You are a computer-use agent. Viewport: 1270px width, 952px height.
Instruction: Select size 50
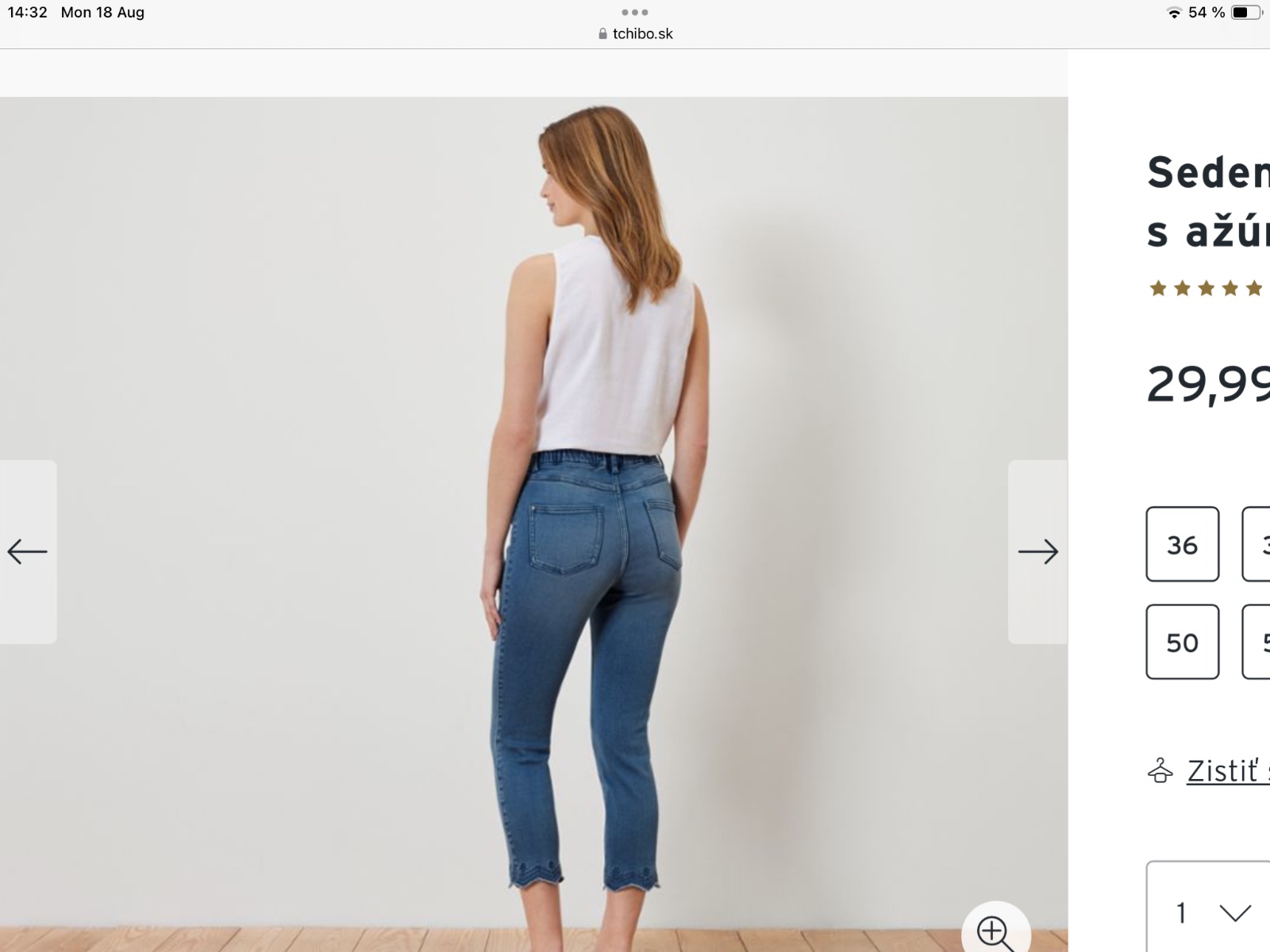[x=1182, y=642]
